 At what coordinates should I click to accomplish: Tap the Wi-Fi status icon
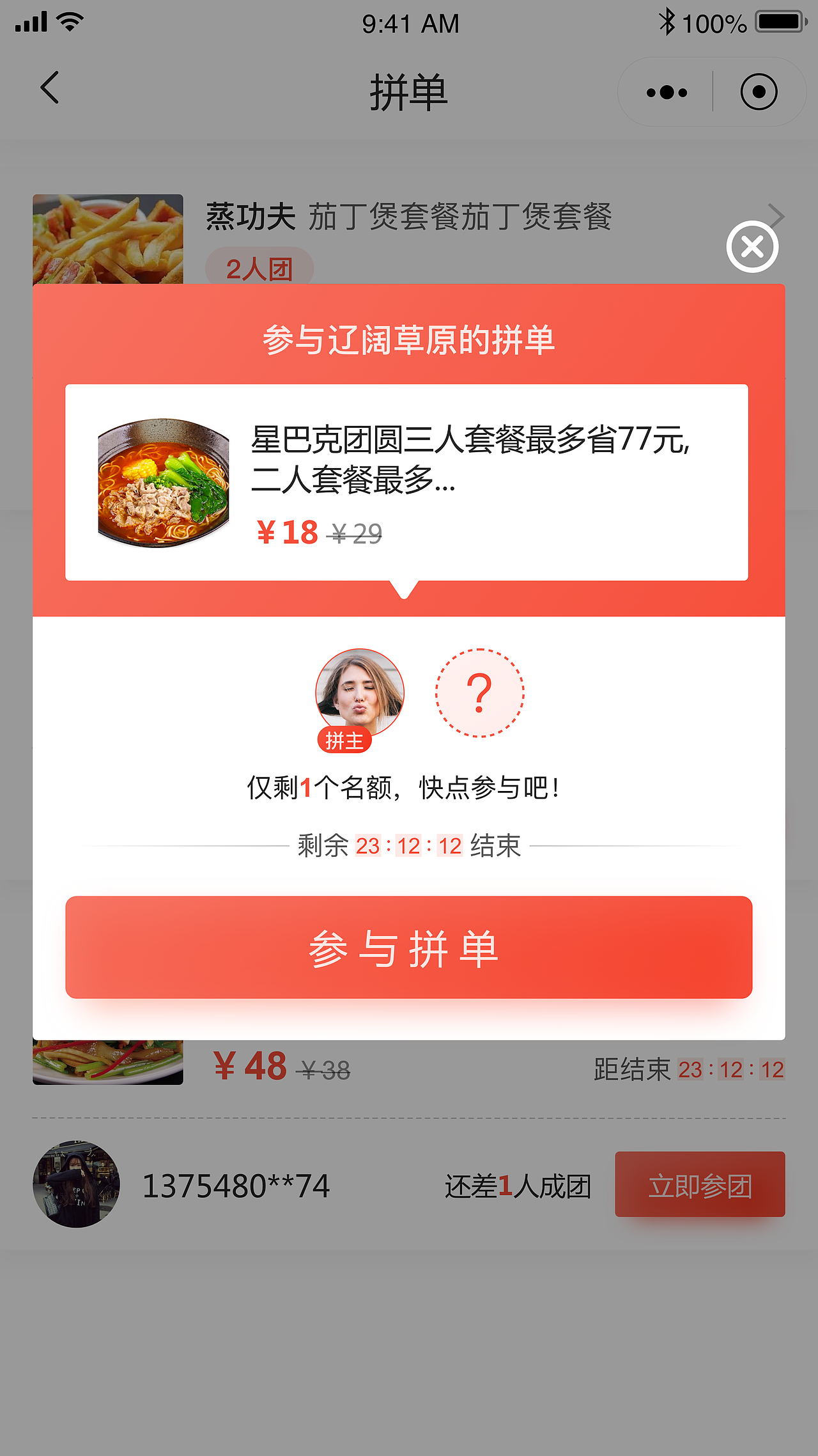[x=69, y=21]
